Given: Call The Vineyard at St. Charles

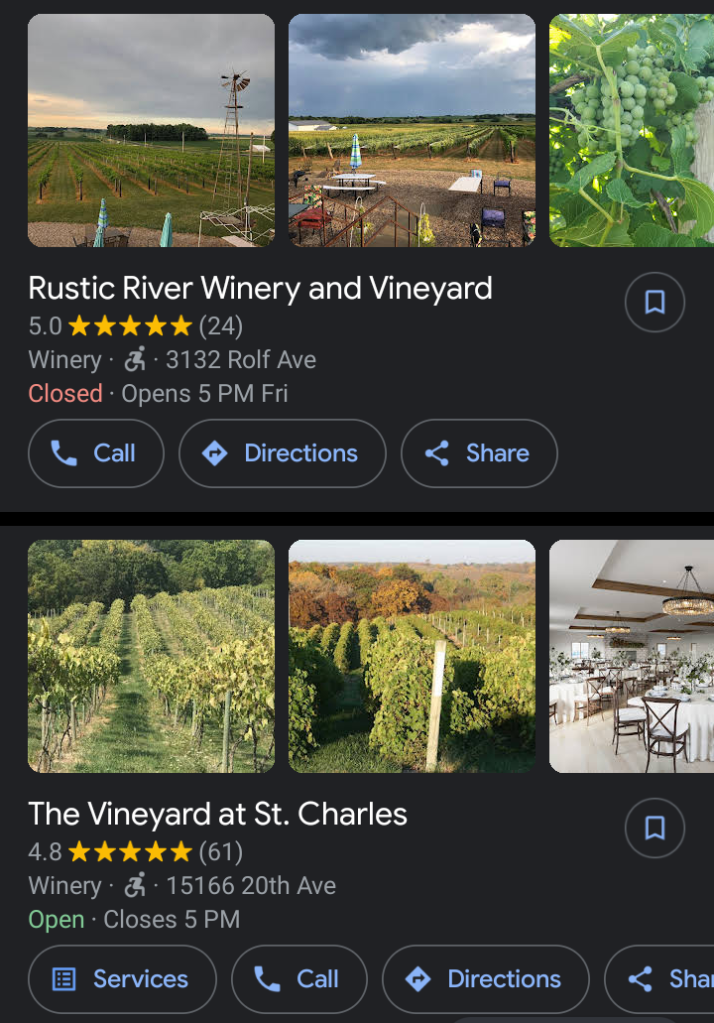Looking at the screenshot, I should (x=299, y=979).
